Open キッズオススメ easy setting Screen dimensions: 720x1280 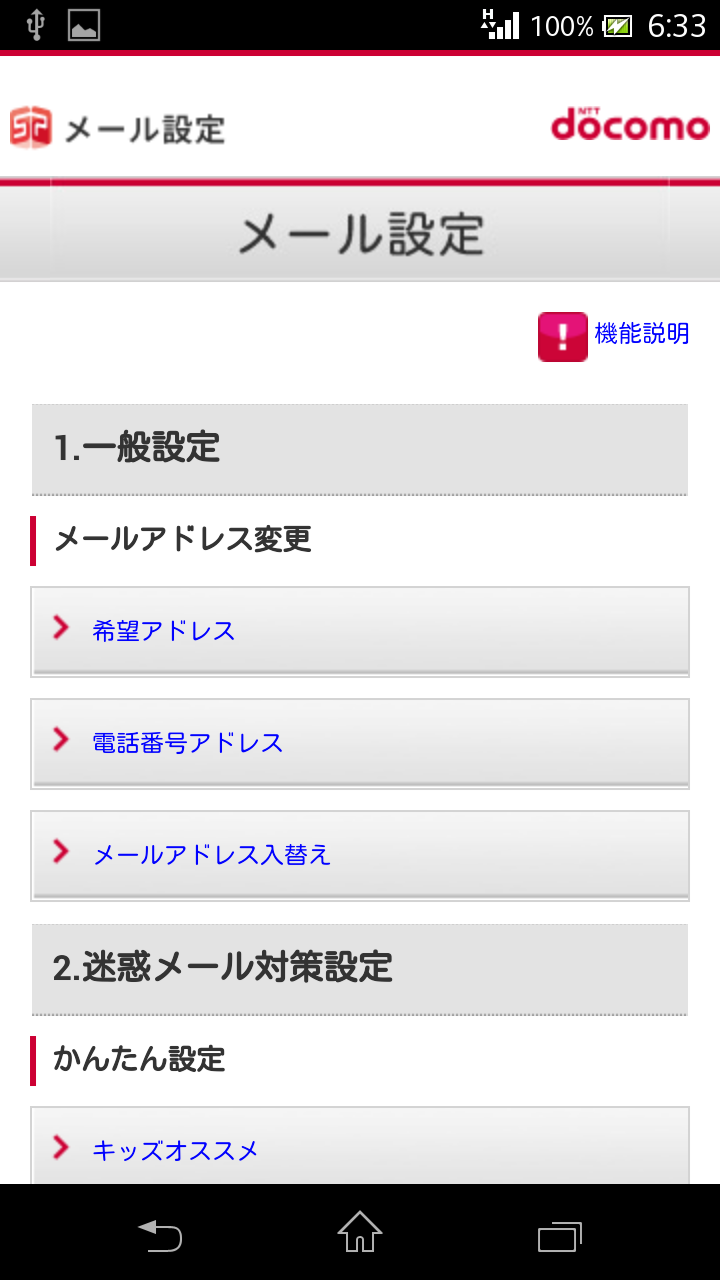[360, 1148]
